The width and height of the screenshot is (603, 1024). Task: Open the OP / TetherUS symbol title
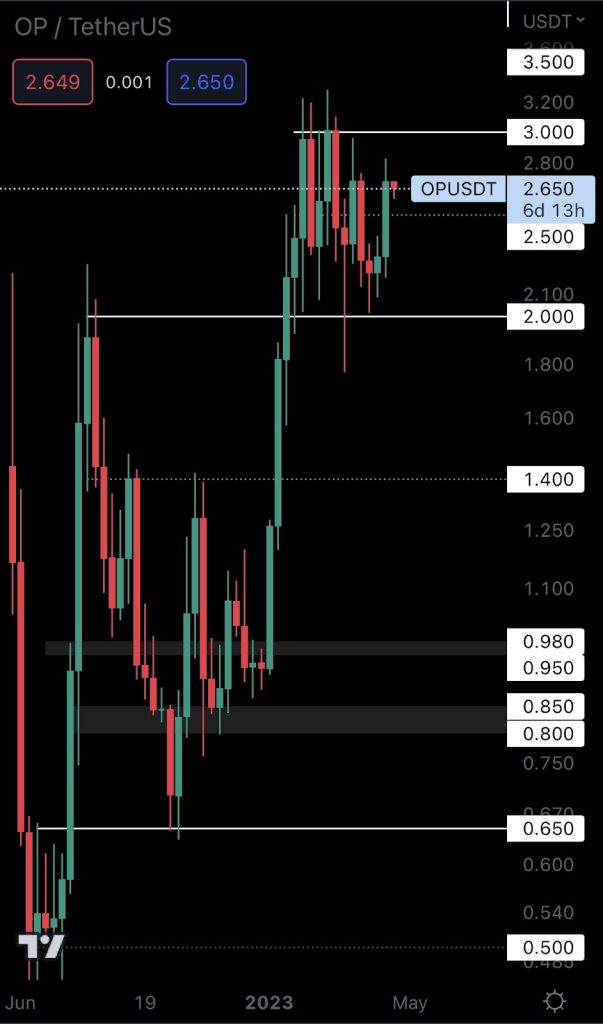pyautogui.click(x=93, y=26)
